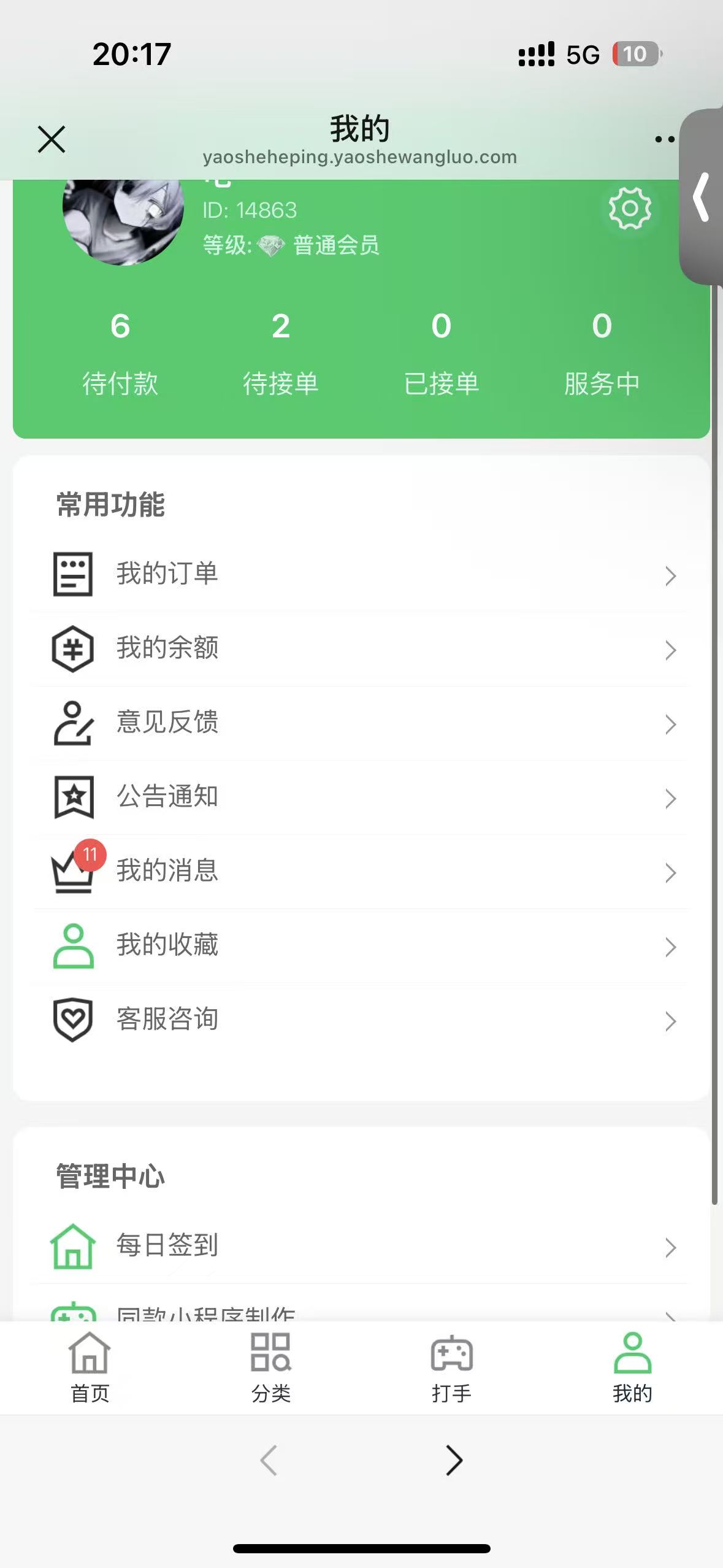Open 我的余额 balance row
The height and width of the screenshot is (1568, 723).
362,648
